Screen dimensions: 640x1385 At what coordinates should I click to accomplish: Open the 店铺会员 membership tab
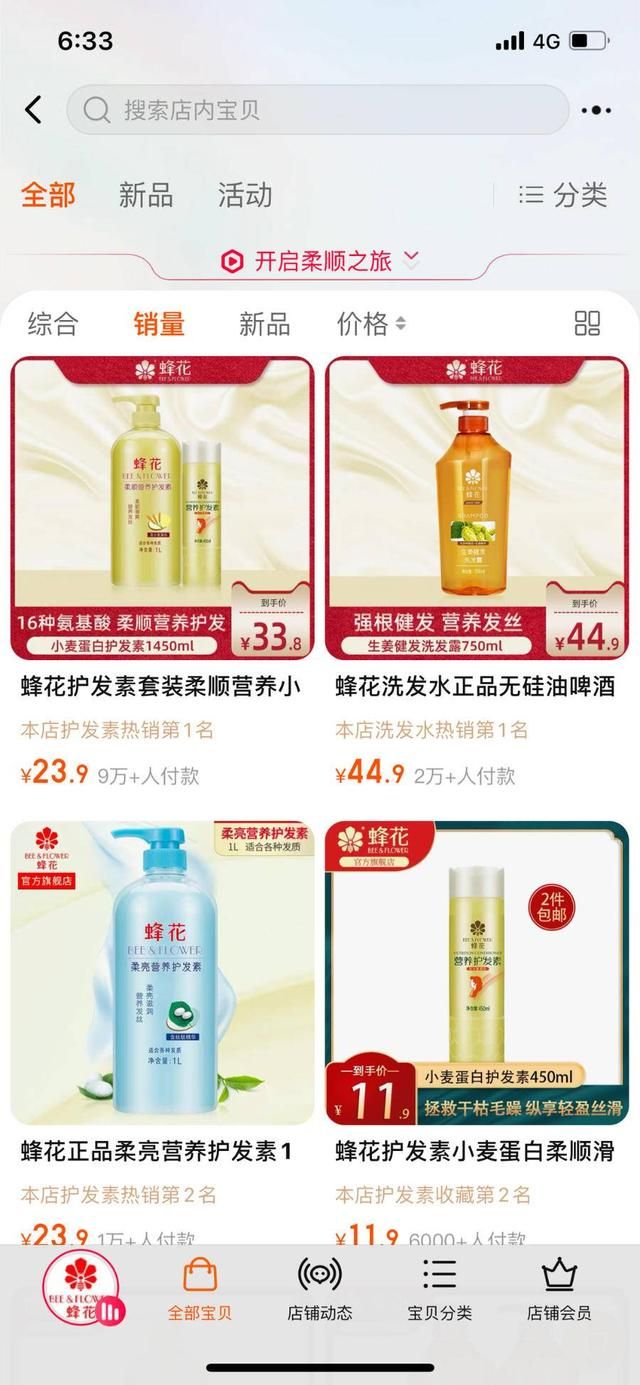[x=559, y=1289]
